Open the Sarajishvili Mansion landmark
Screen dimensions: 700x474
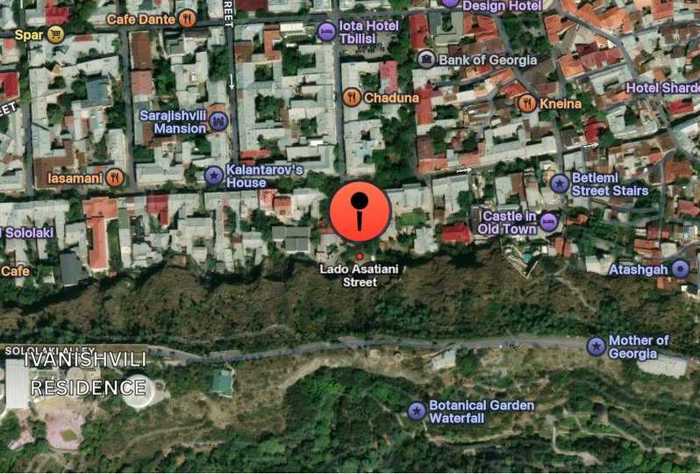pos(219,121)
